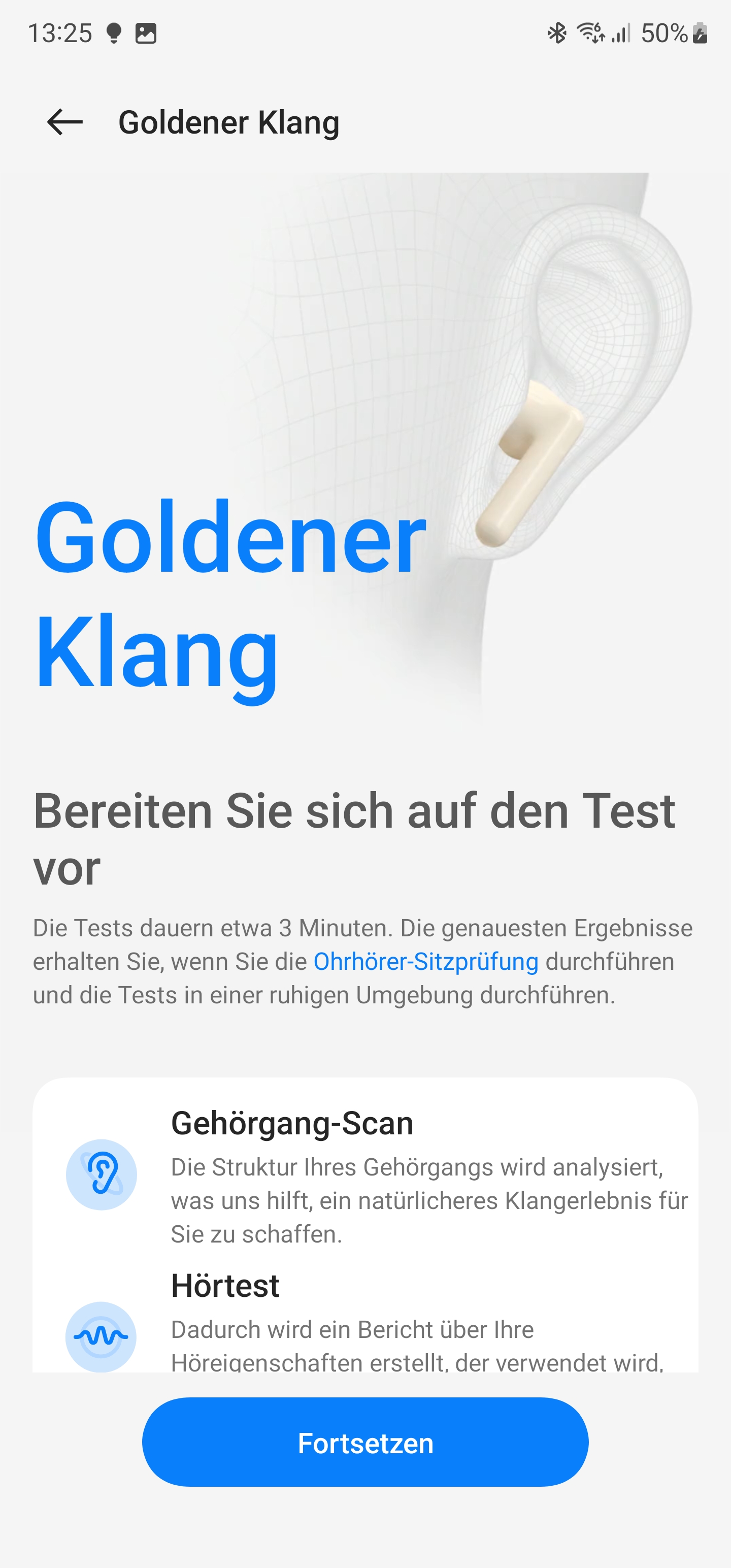Tap the Fortsetzen button
The height and width of the screenshot is (1568, 731).
pos(365,1443)
